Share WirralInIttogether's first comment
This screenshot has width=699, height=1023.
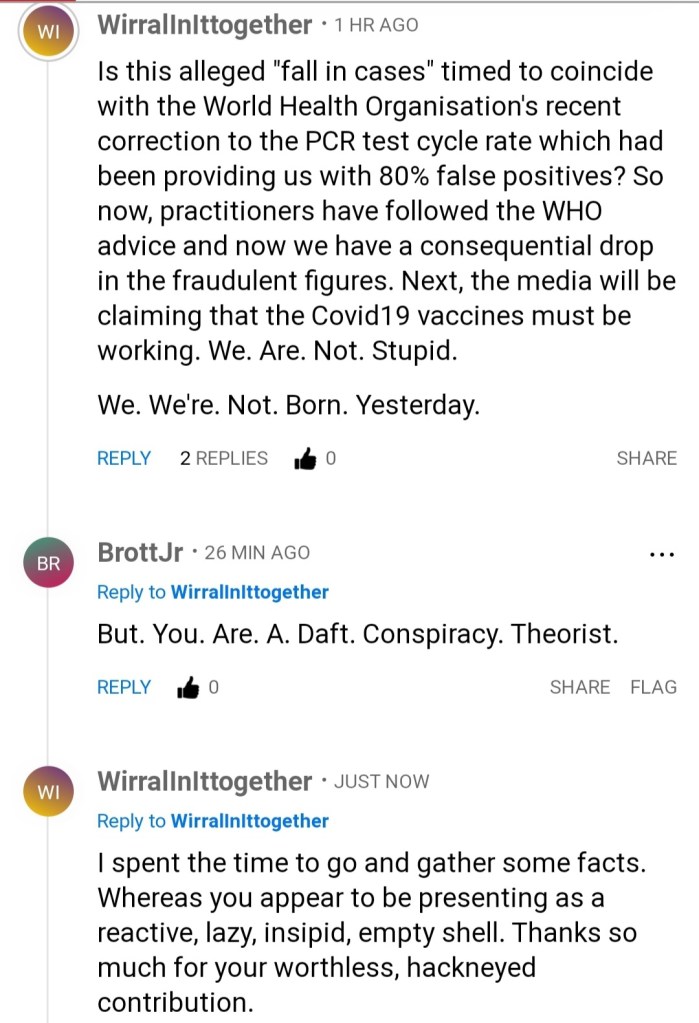point(646,458)
